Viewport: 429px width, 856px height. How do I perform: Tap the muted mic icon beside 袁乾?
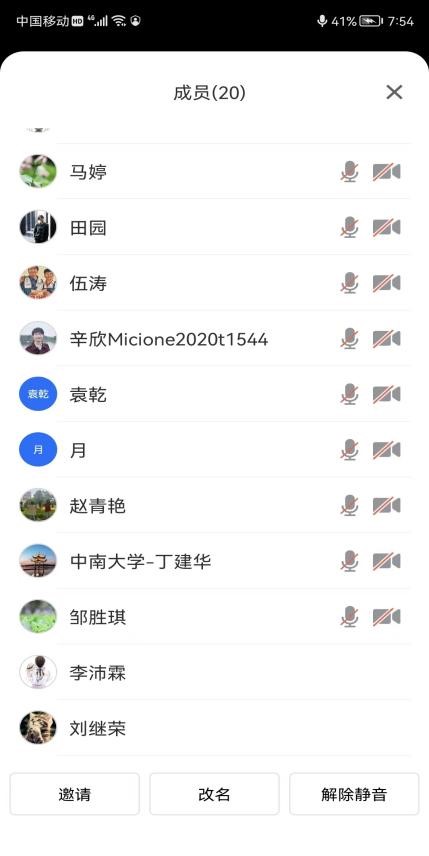point(349,394)
